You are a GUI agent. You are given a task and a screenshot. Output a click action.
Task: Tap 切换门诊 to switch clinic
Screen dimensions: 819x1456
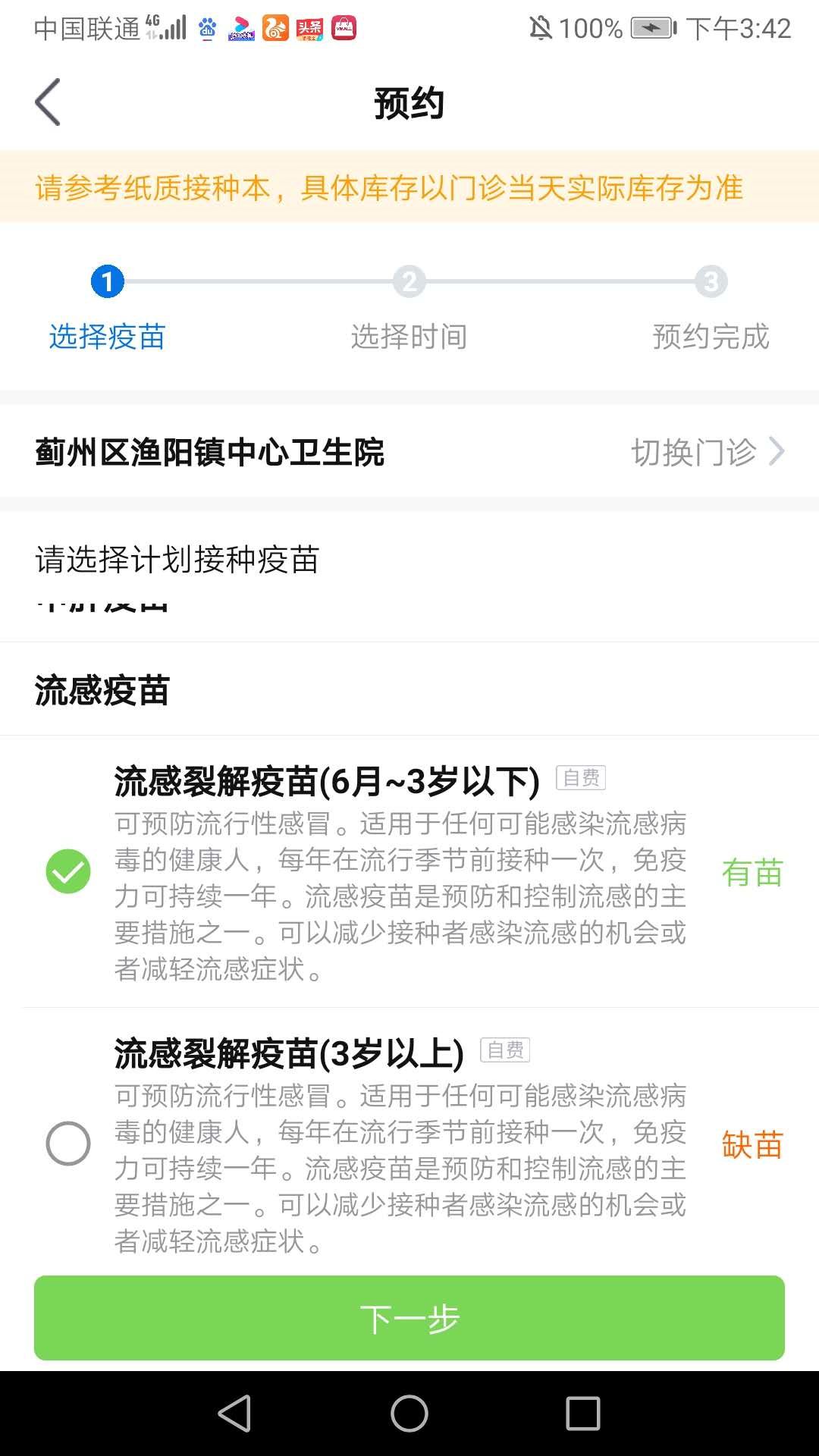(x=706, y=452)
